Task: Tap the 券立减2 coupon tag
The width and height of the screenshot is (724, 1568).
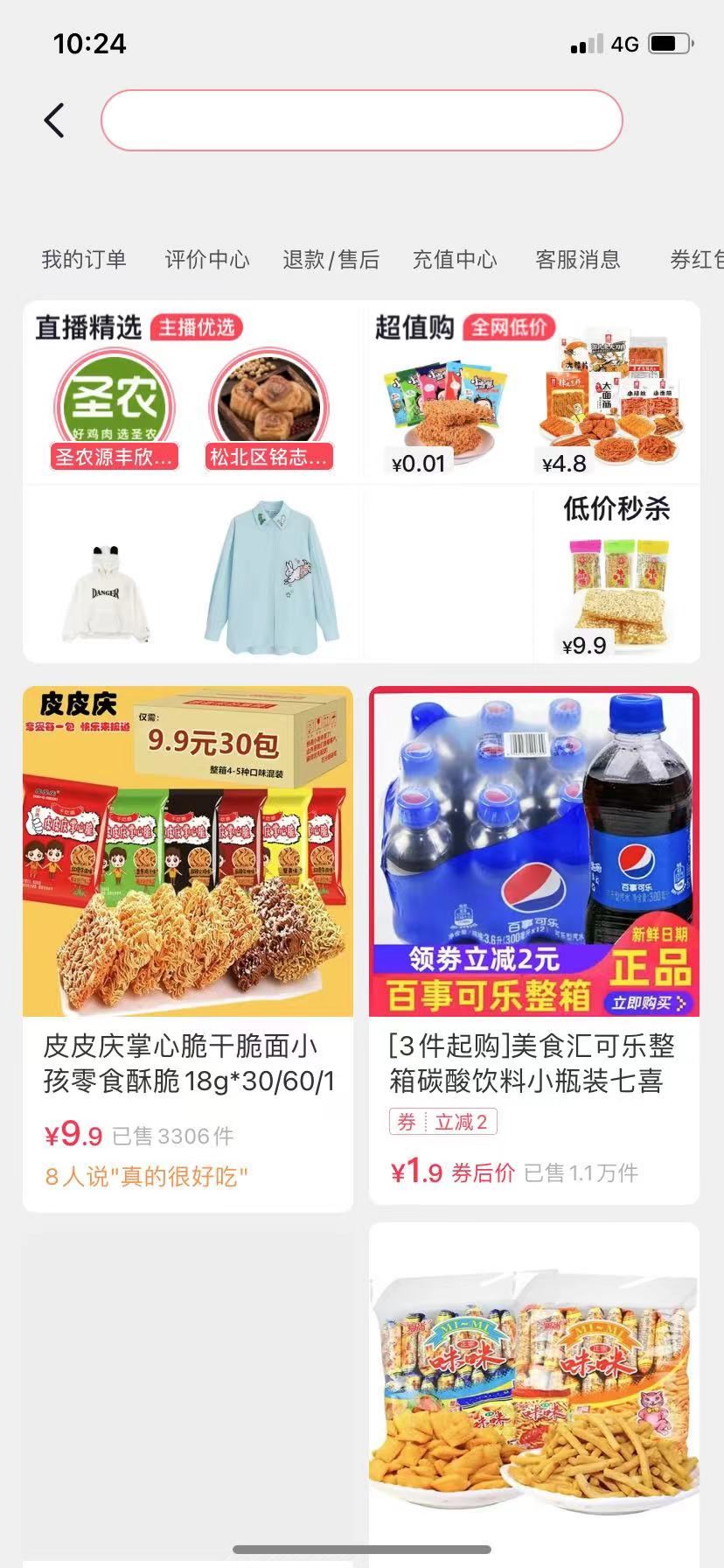Action: click(x=443, y=1121)
